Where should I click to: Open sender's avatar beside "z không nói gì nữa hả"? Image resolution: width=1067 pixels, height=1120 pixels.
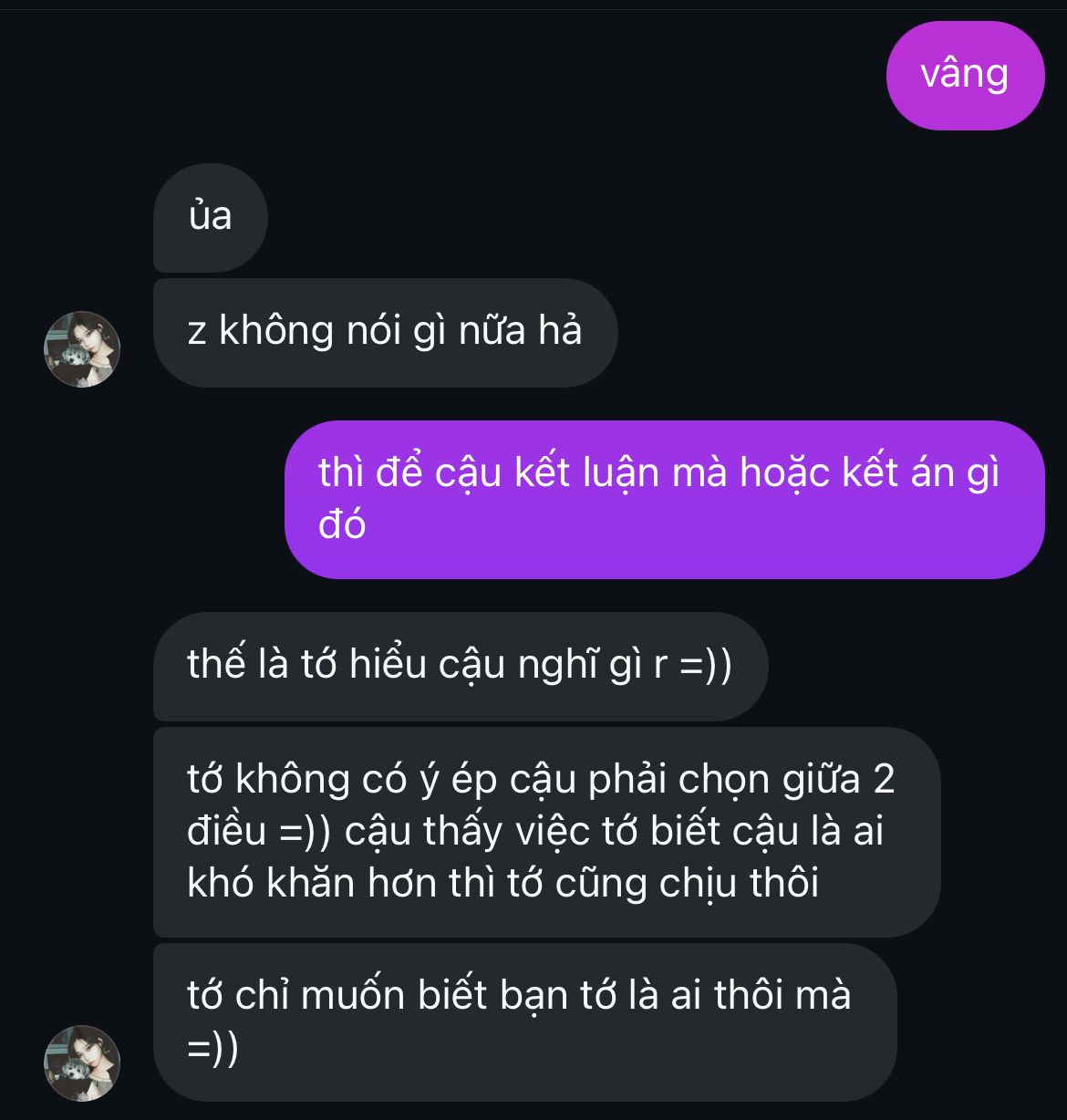(x=82, y=349)
